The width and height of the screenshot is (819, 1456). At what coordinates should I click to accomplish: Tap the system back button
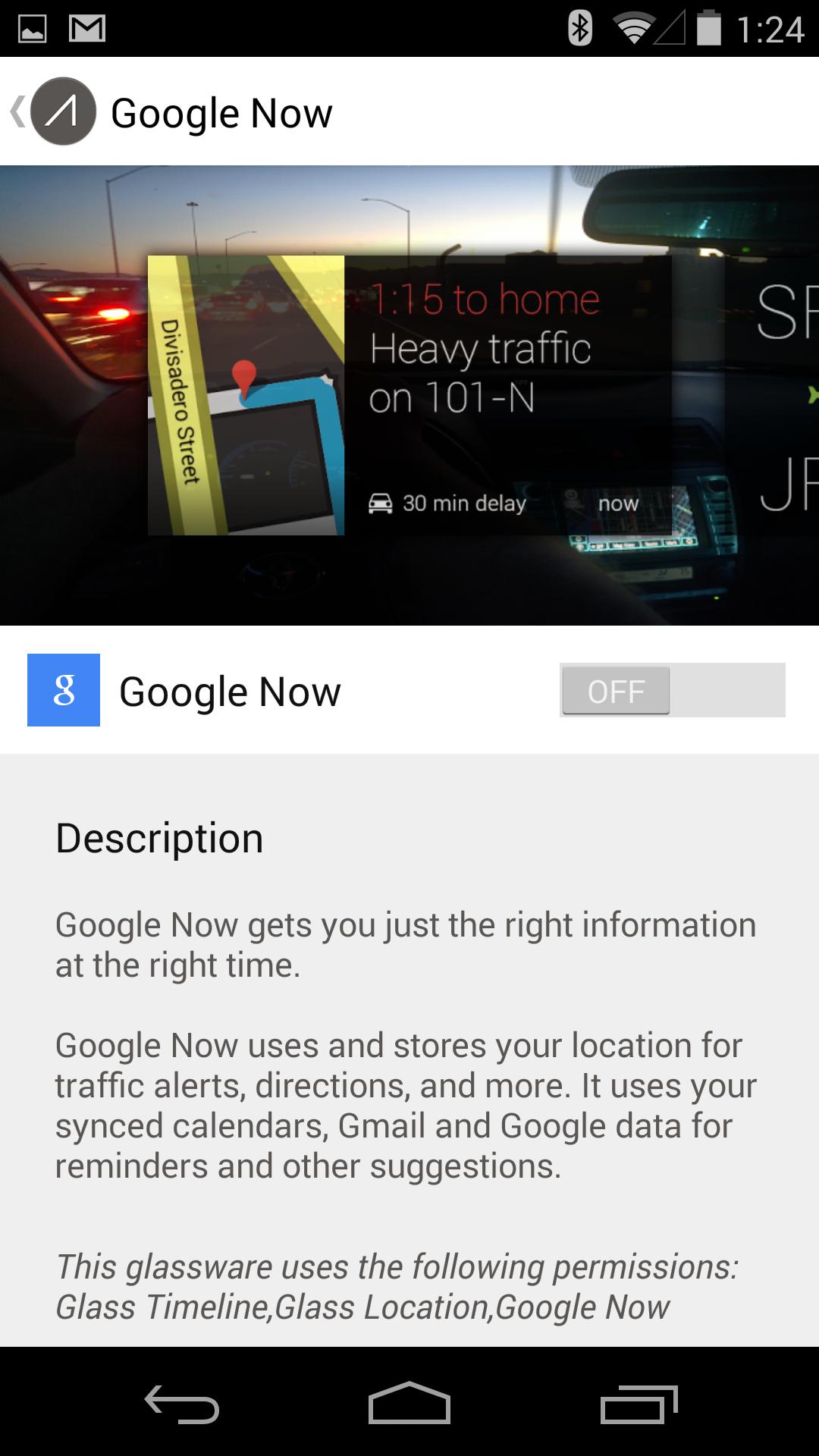182,1403
